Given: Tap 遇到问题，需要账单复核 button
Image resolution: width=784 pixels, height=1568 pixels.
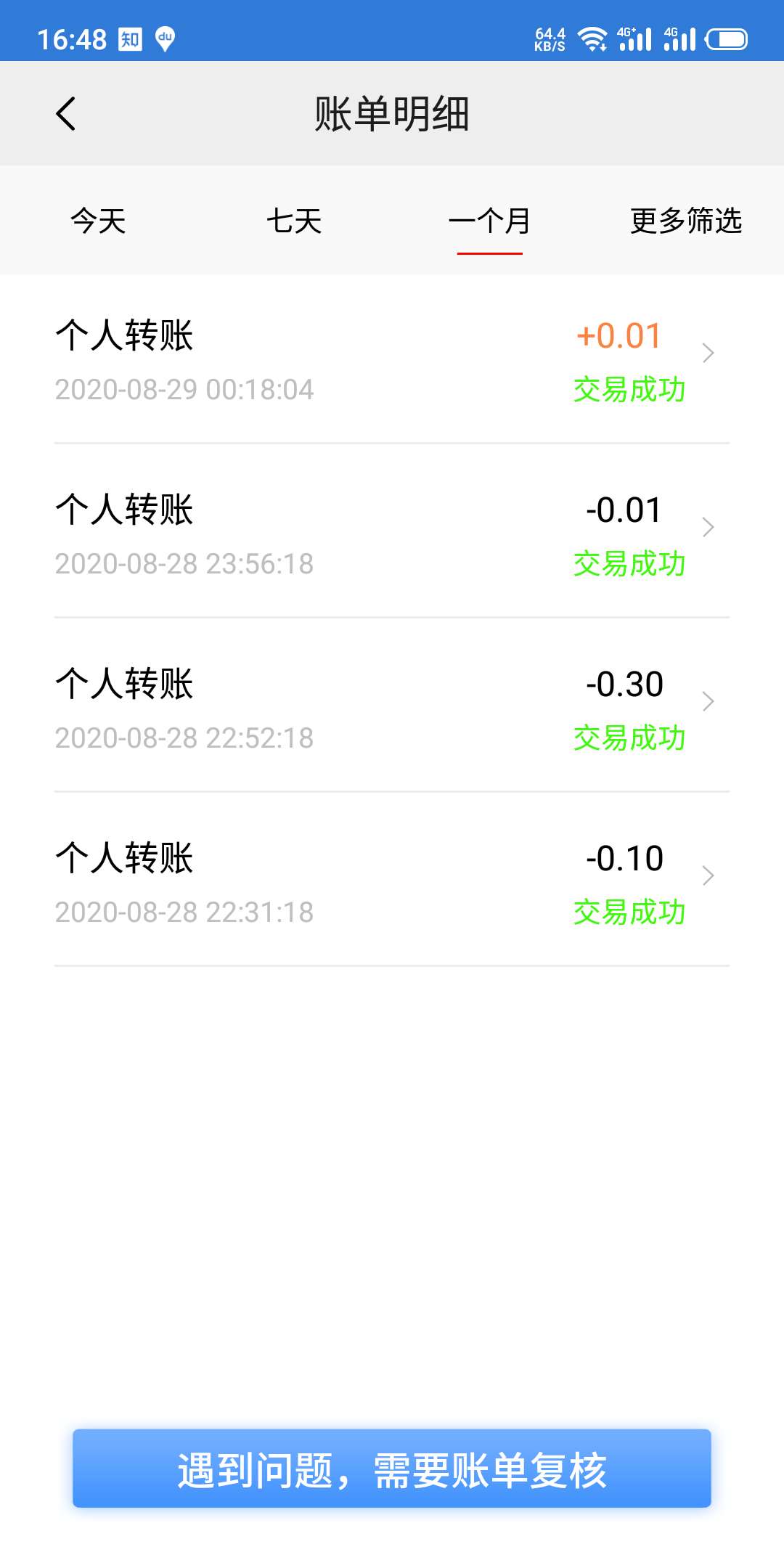Looking at the screenshot, I should point(392,1469).
